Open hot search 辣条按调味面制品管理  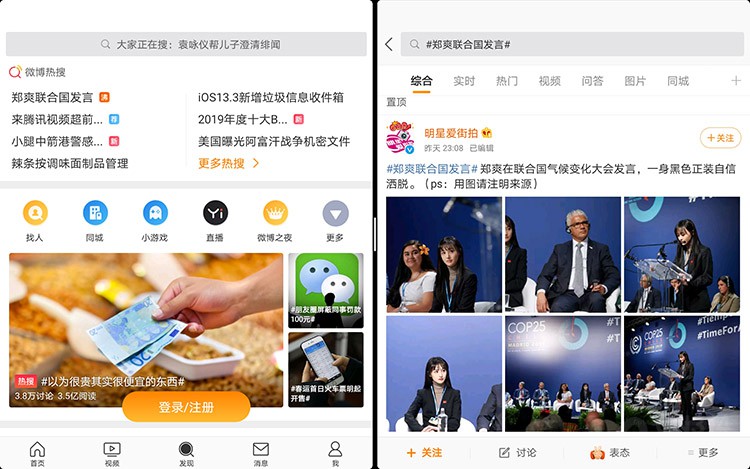pyautogui.click(x=70, y=163)
